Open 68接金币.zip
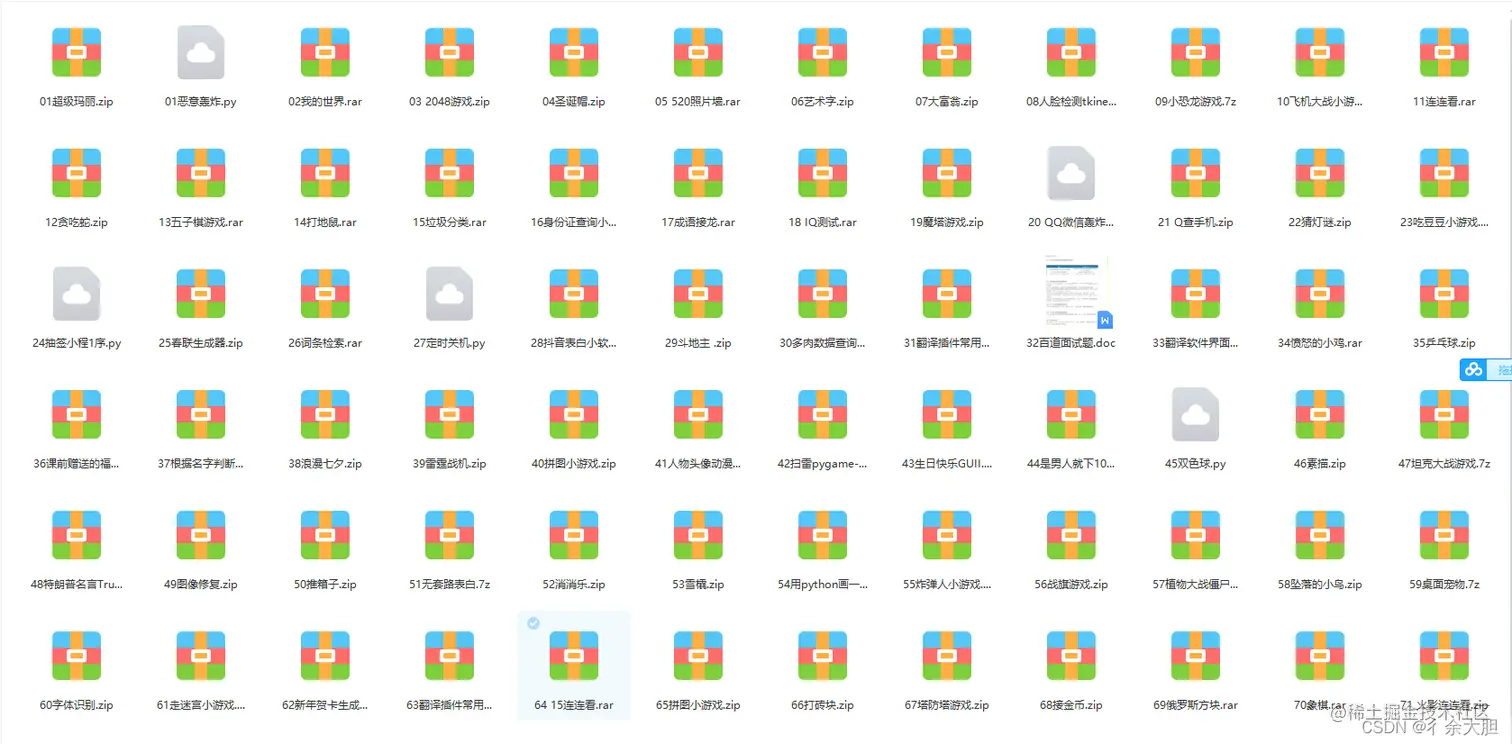The width and height of the screenshot is (1512, 744). (x=1071, y=656)
